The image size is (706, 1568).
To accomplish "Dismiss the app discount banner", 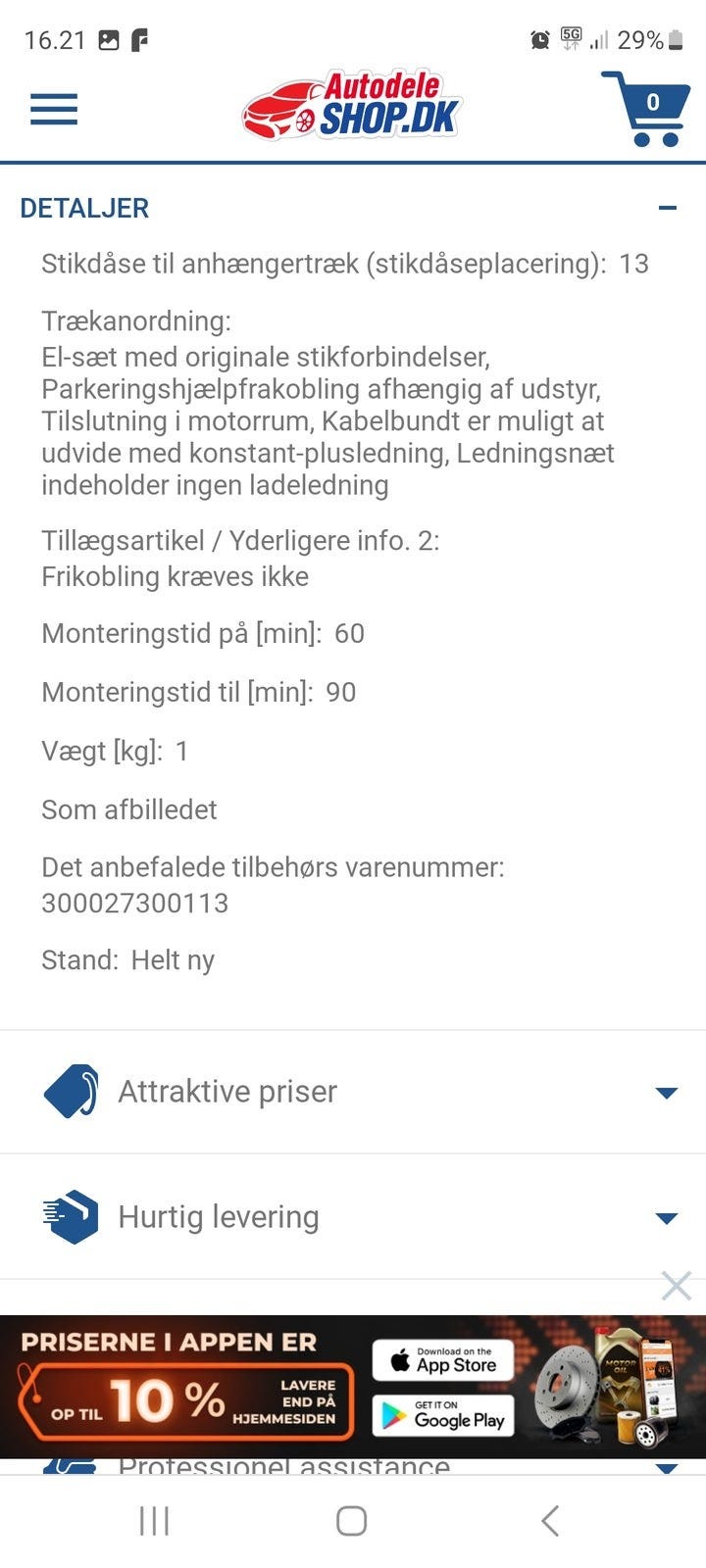I will (676, 1285).
